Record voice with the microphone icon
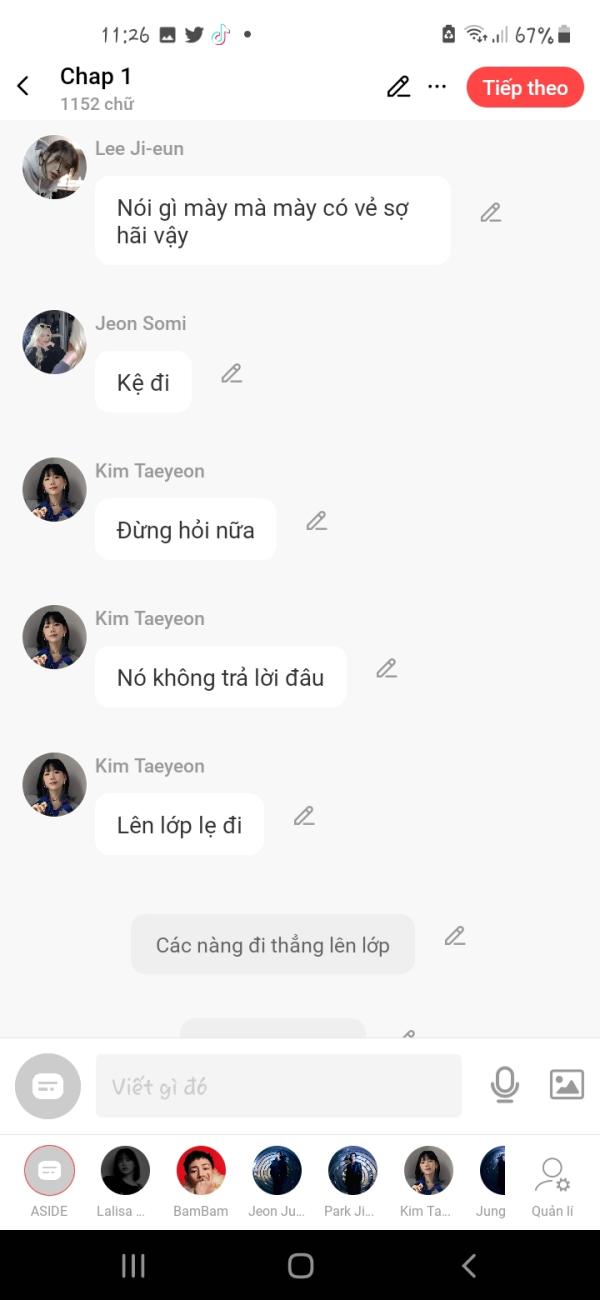 click(x=505, y=1085)
